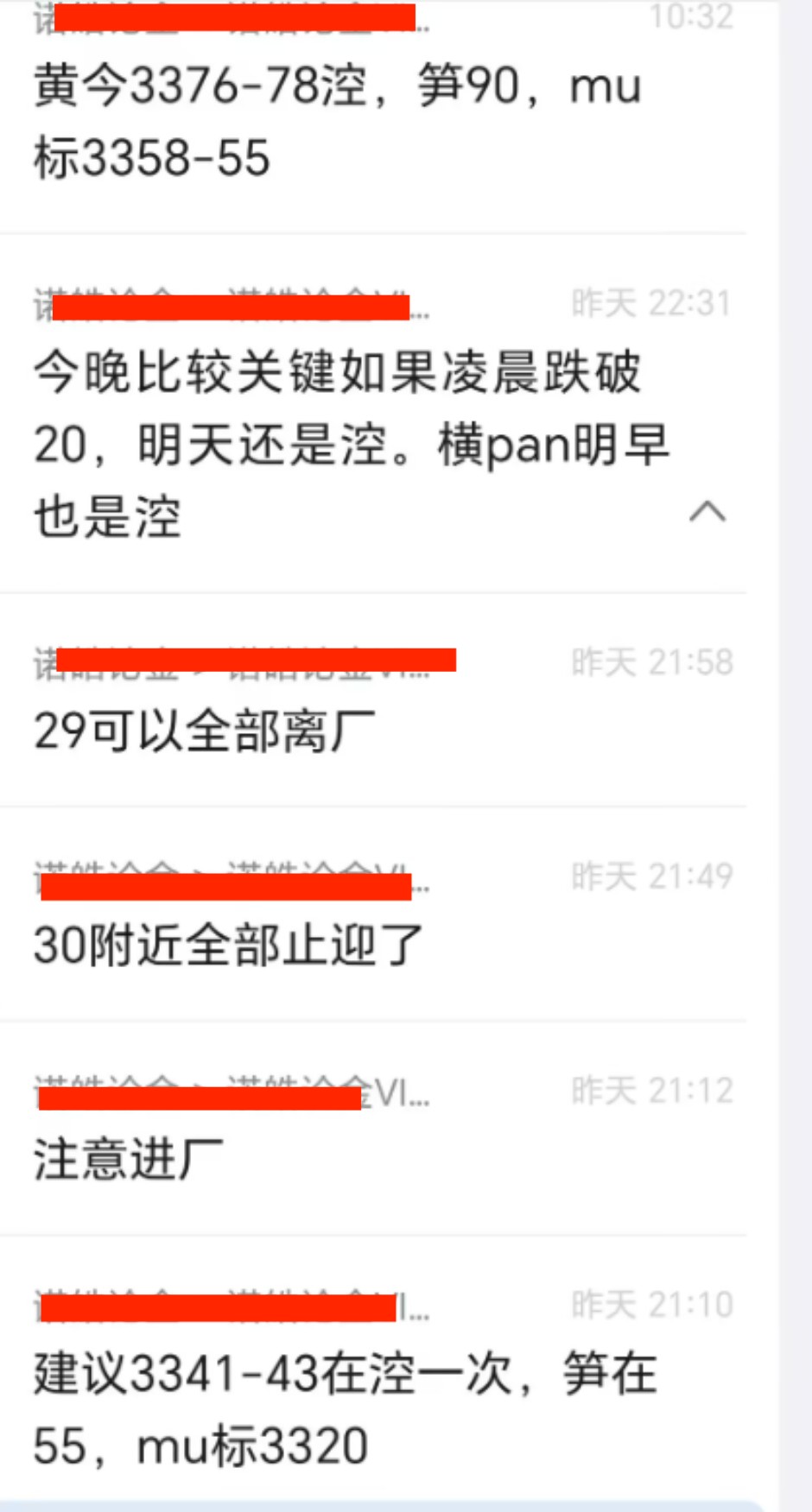812x1512 pixels.
Task: Open the message 30附近全部止迎了
Action: pyautogui.click(x=228, y=945)
